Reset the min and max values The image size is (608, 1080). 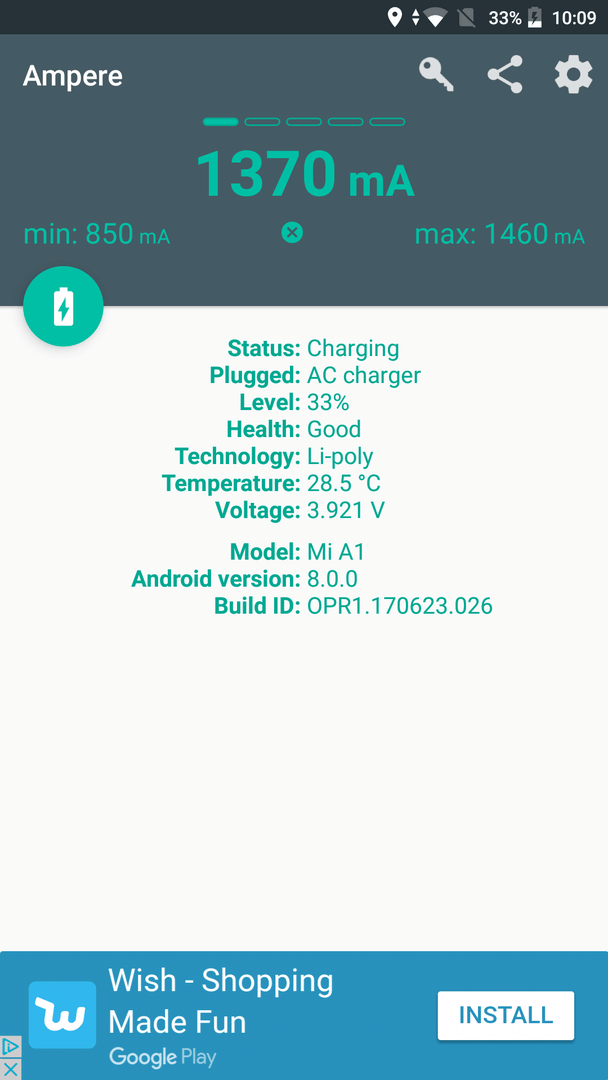[x=292, y=233]
